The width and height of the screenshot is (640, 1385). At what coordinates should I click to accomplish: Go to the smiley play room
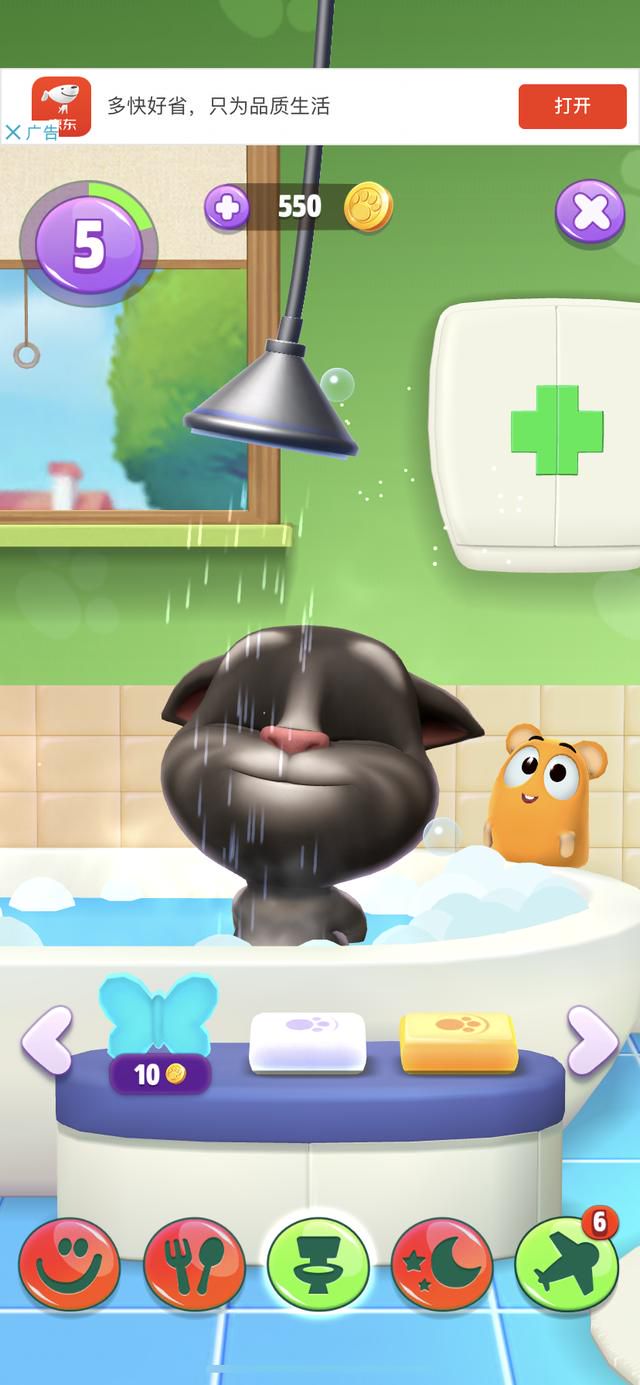coord(69,1264)
